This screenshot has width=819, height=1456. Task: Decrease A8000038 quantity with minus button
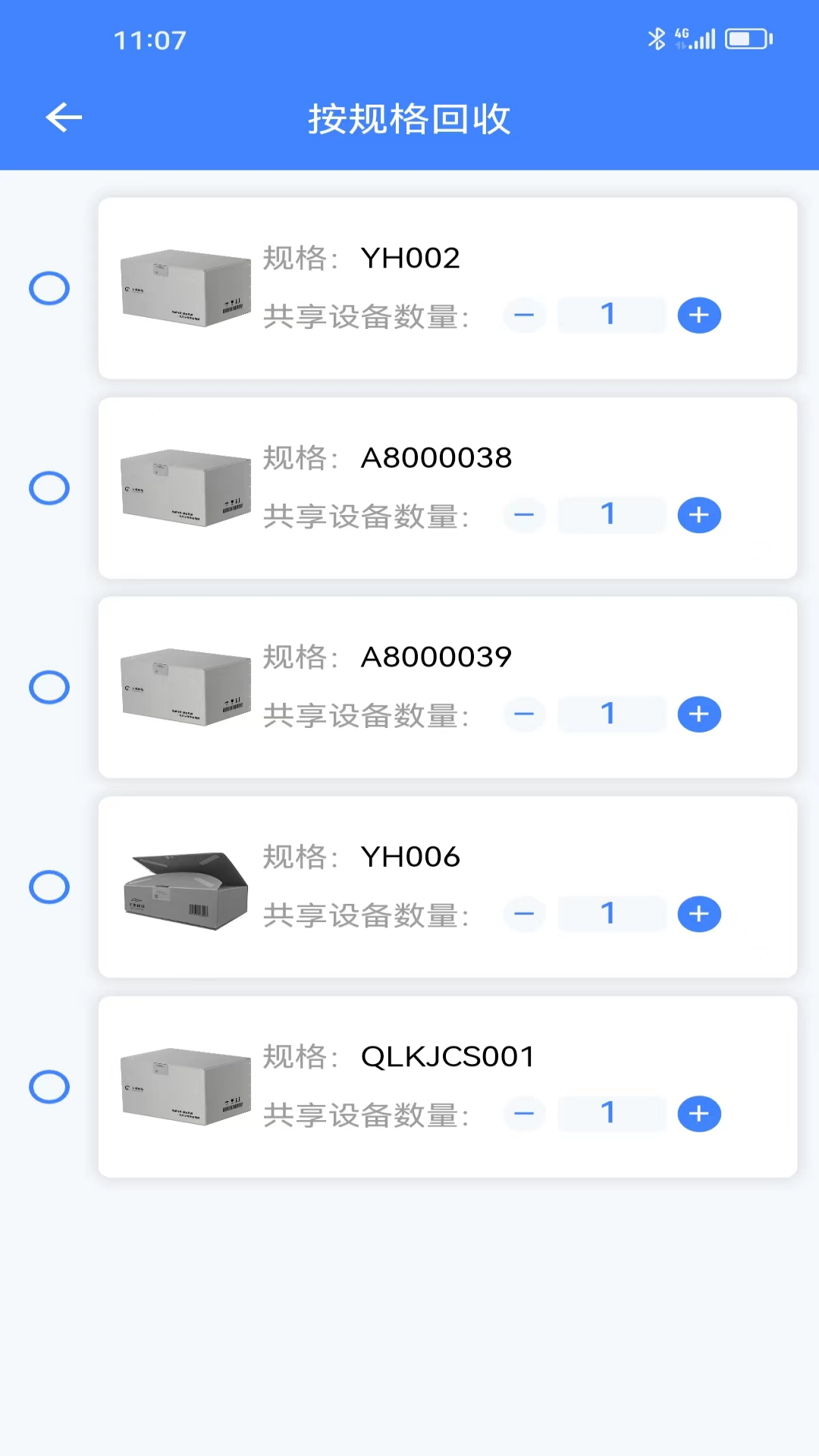coord(524,514)
